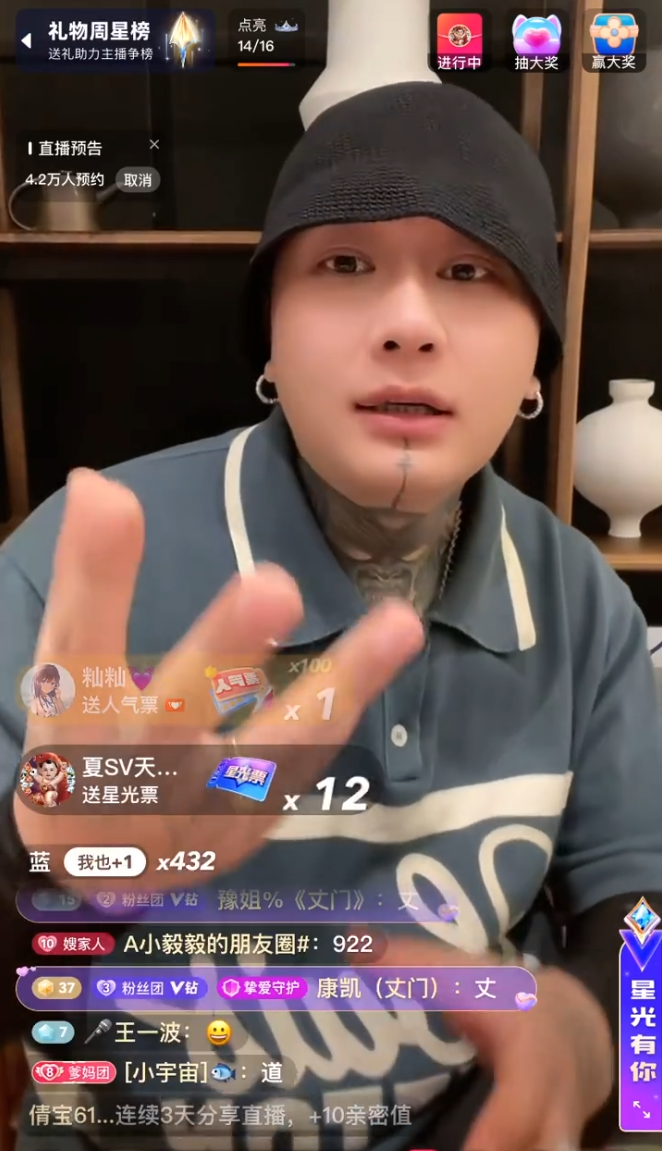
Task: View the 点亮 14/16 progress
Action: click(x=265, y=41)
